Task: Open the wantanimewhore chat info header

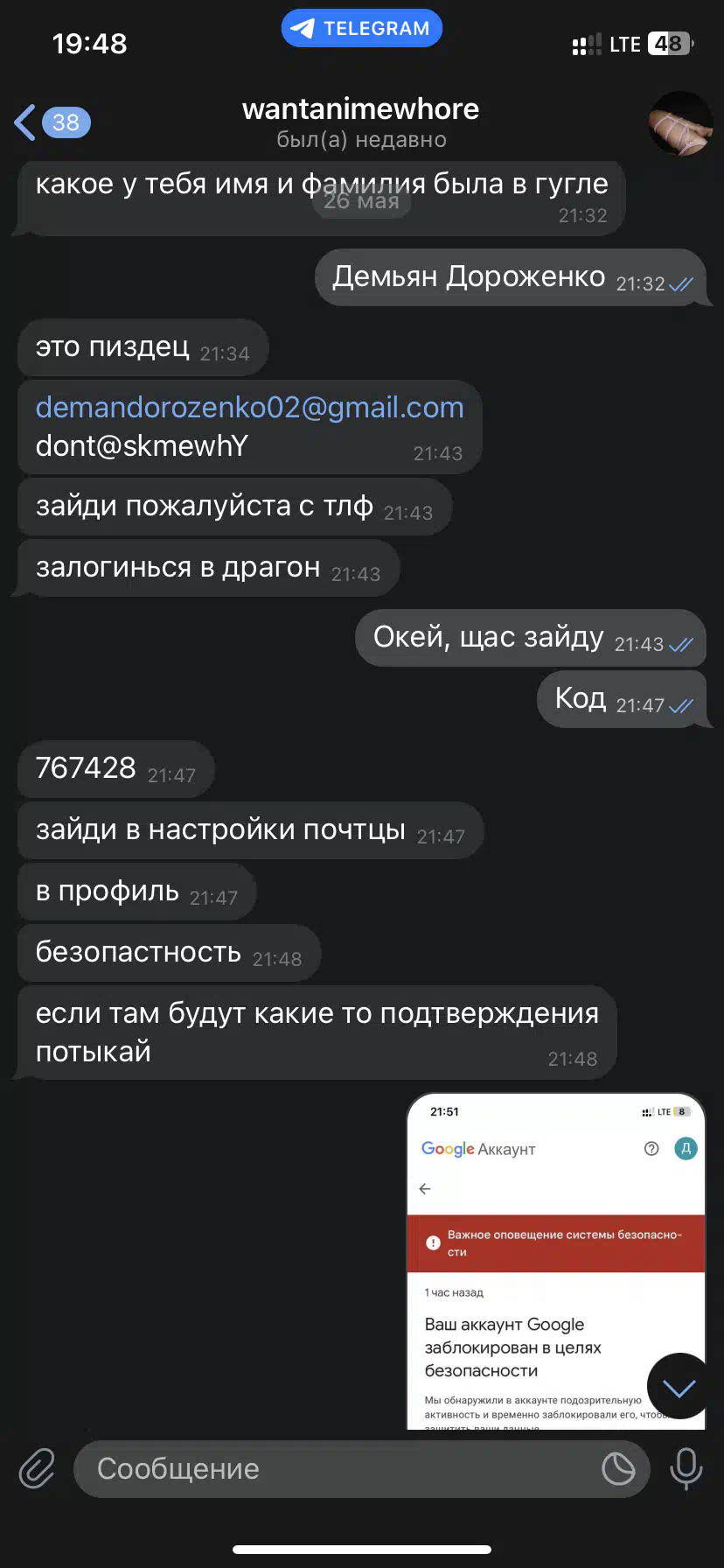Action: [361, 122]
